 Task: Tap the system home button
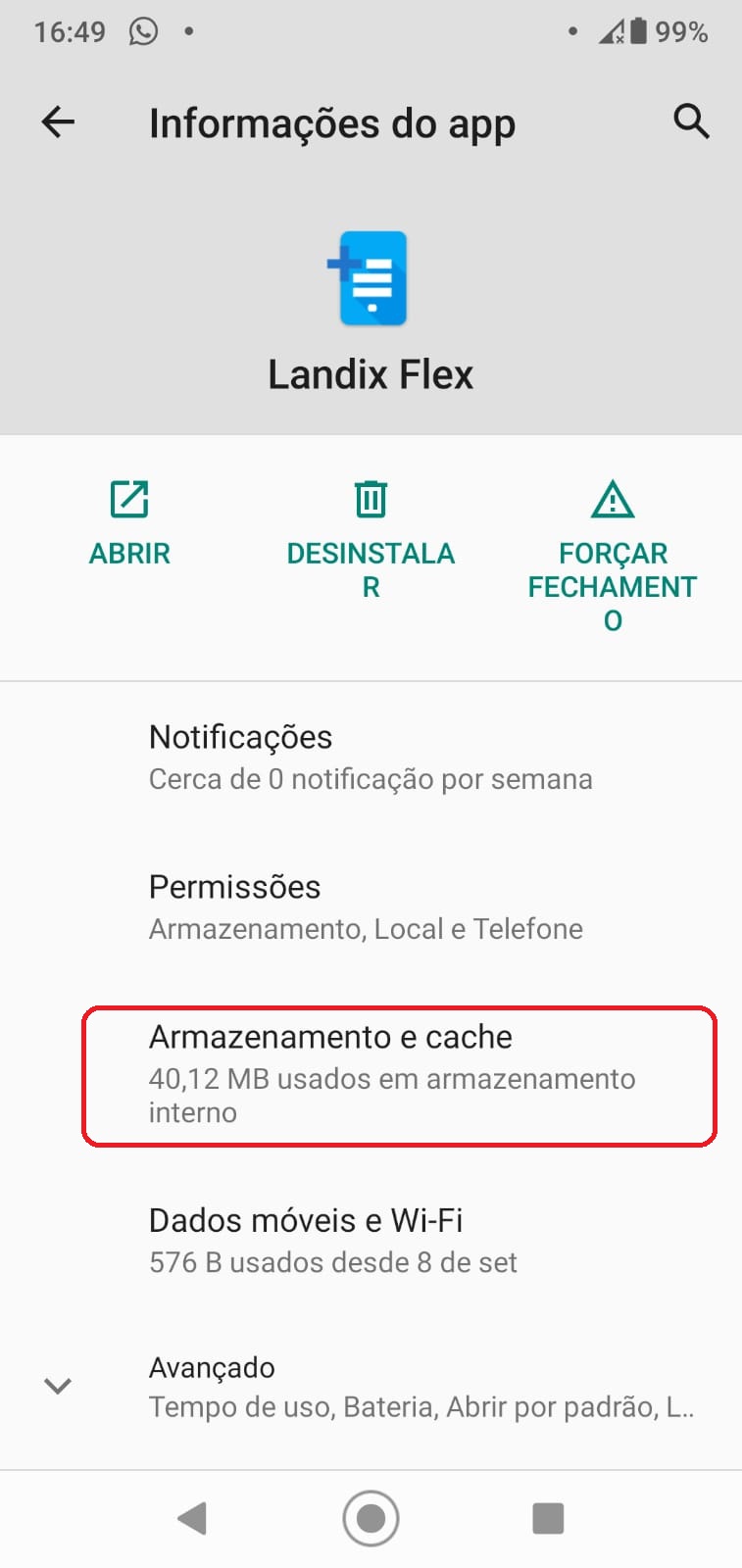(x=371, y=1519)
